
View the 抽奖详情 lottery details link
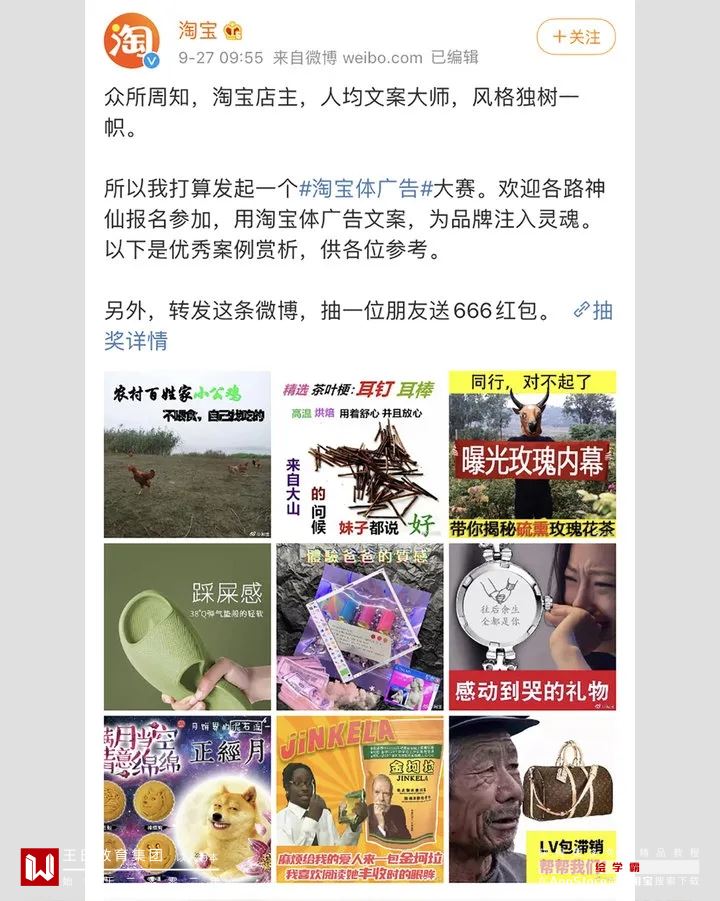click(135, 340)
